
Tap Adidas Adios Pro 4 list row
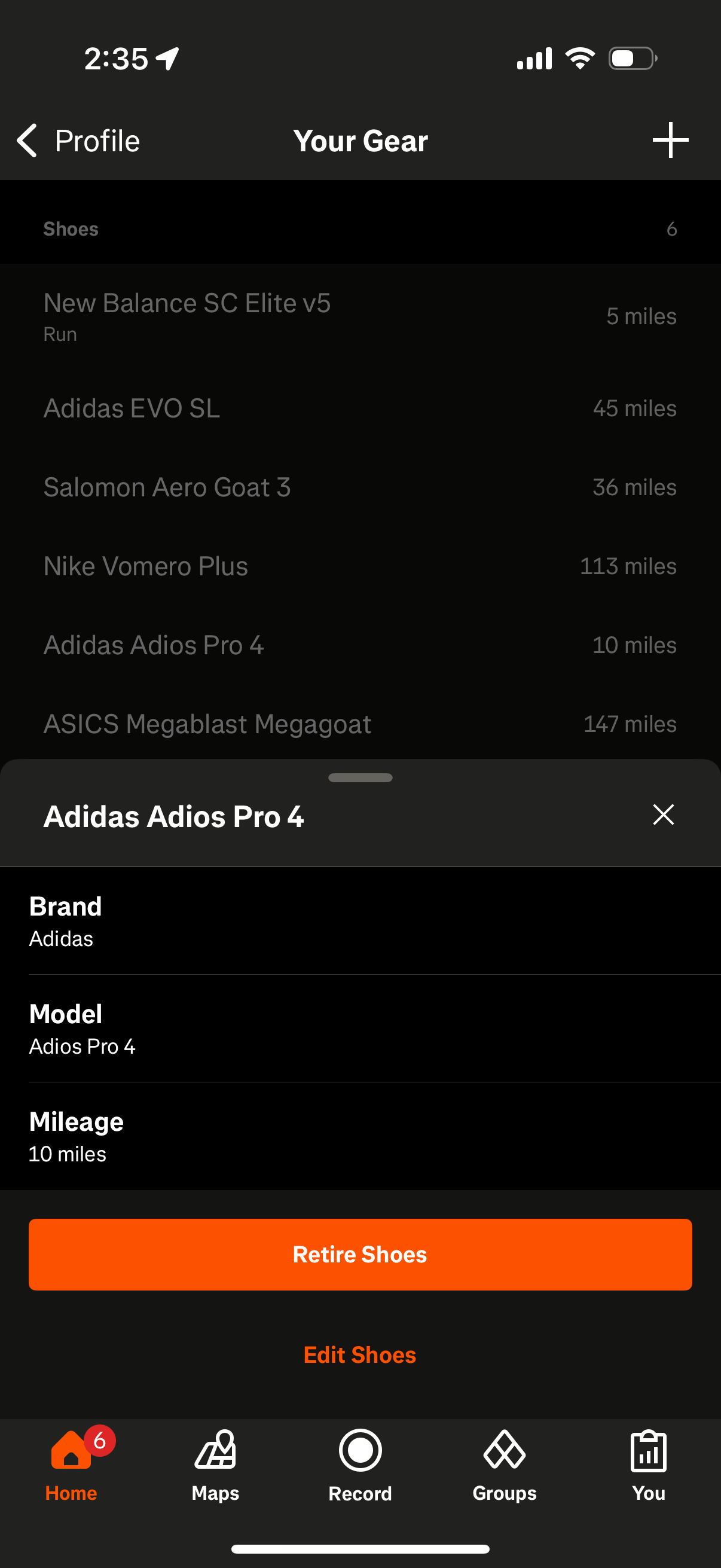click(360, 645)
